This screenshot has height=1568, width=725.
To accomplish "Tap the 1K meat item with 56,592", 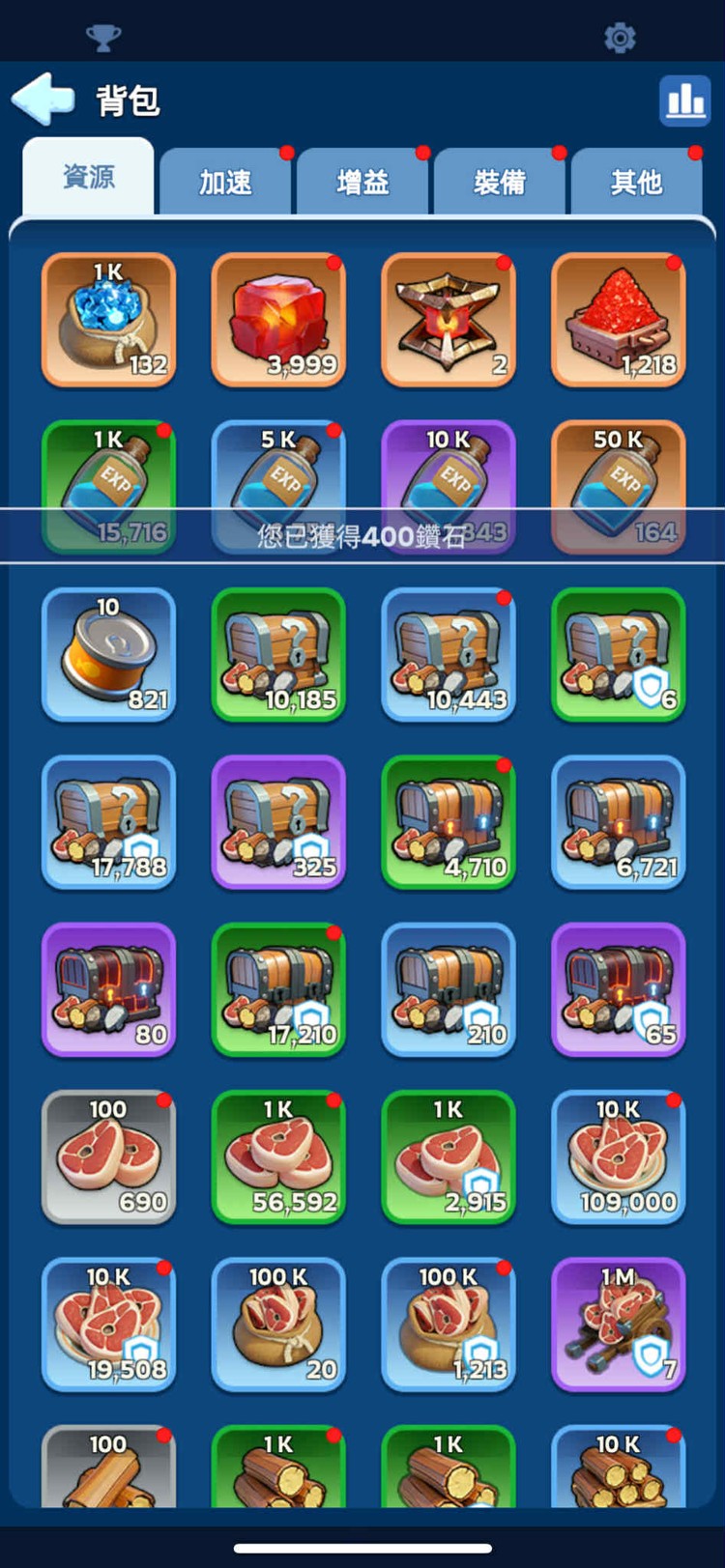I will click(x=278, y=1157).
